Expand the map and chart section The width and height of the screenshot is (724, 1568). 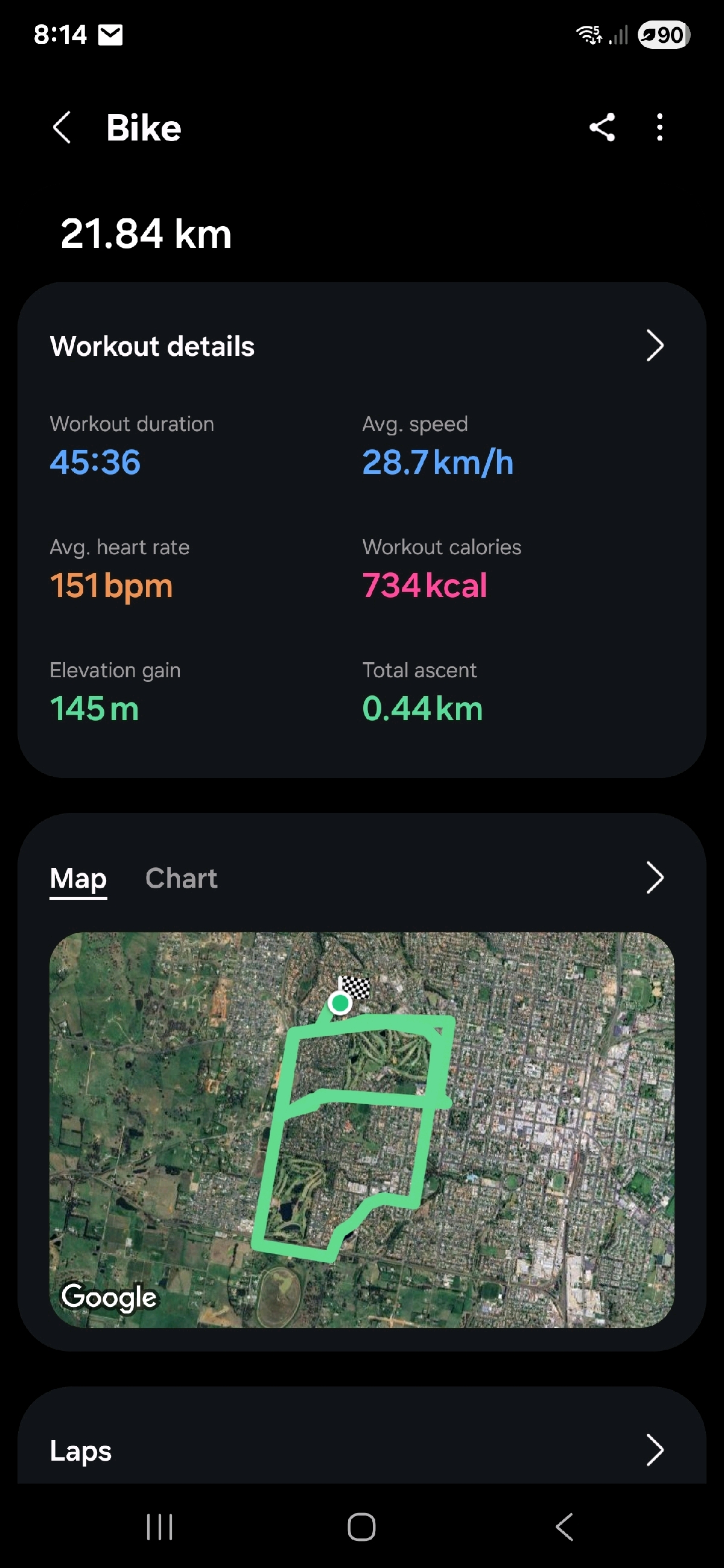tap(654, 877)
